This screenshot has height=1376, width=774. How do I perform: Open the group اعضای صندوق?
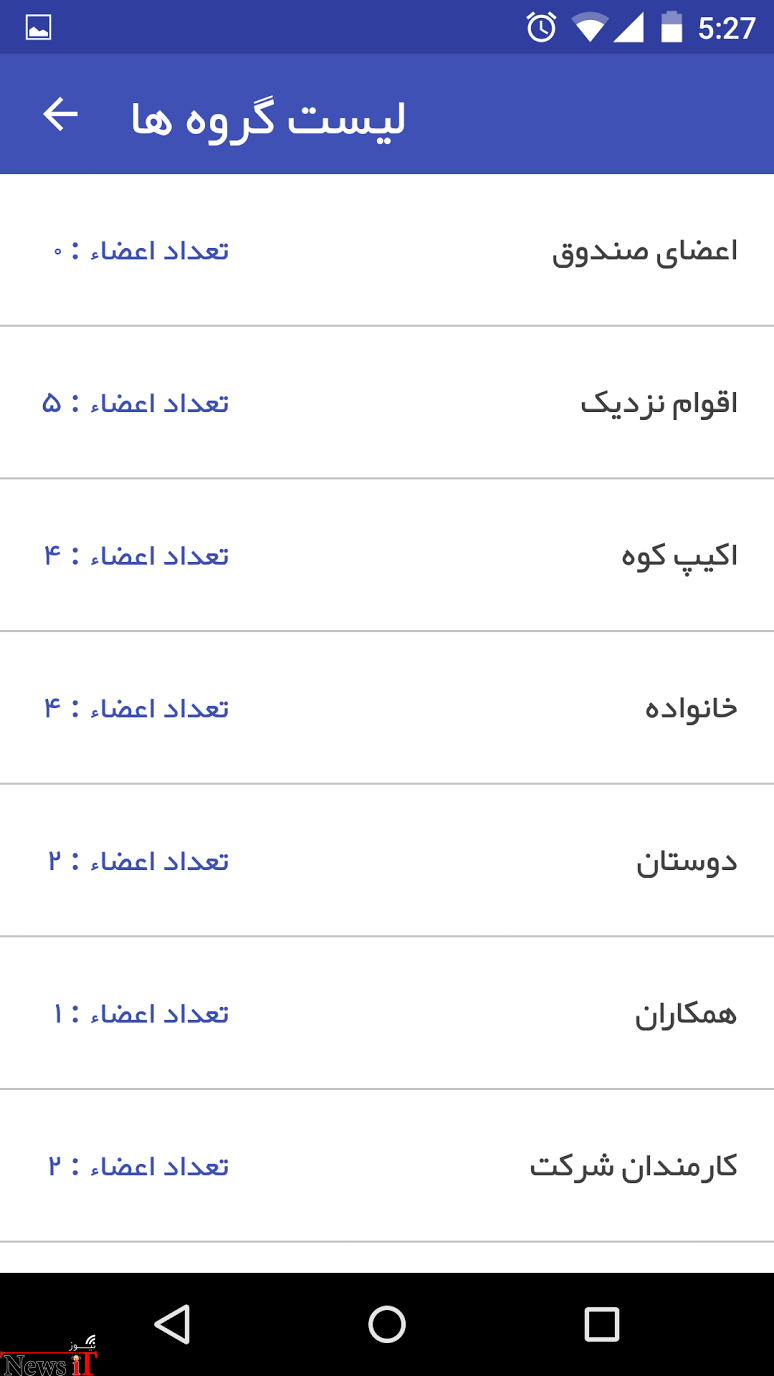[387, 250]
